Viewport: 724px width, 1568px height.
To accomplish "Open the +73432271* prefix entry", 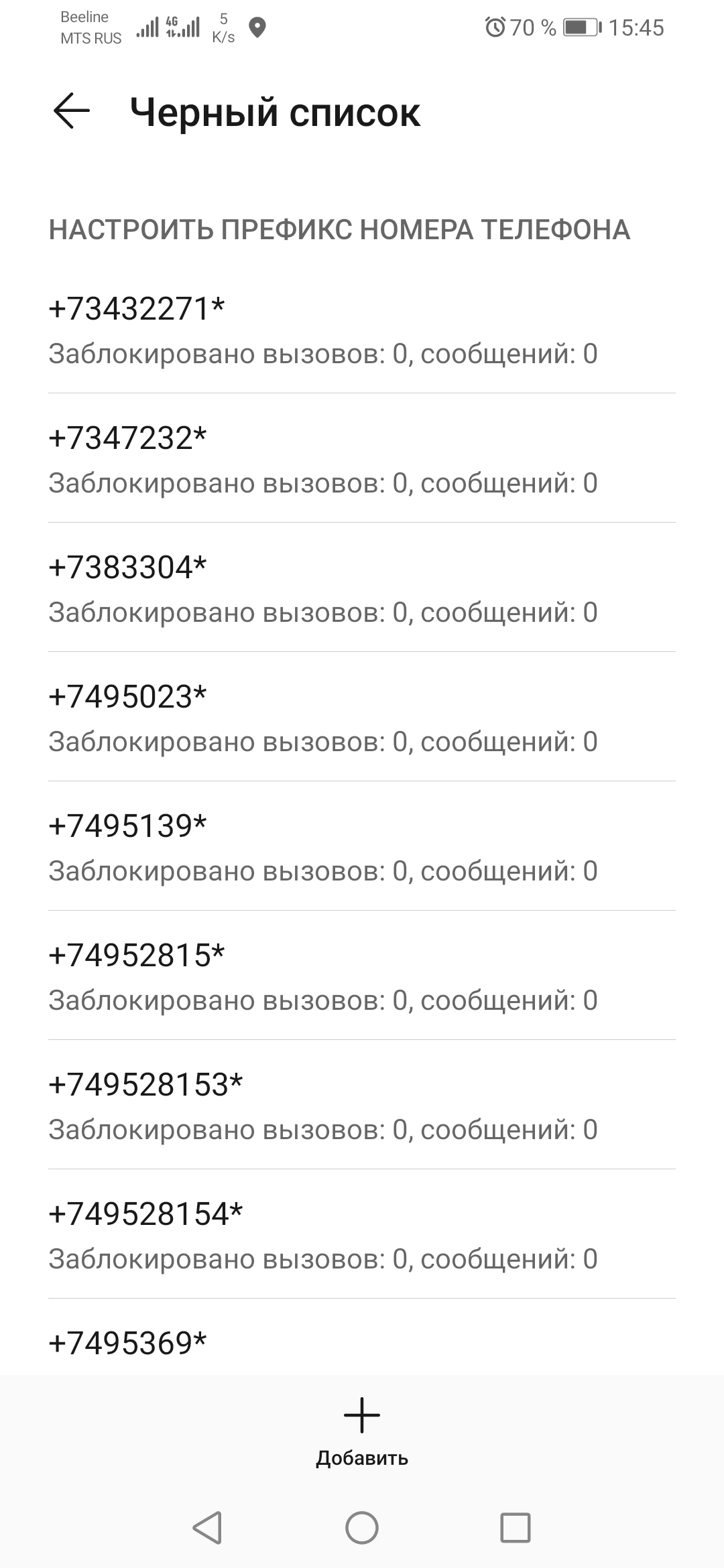I will (x=362, y=330).
